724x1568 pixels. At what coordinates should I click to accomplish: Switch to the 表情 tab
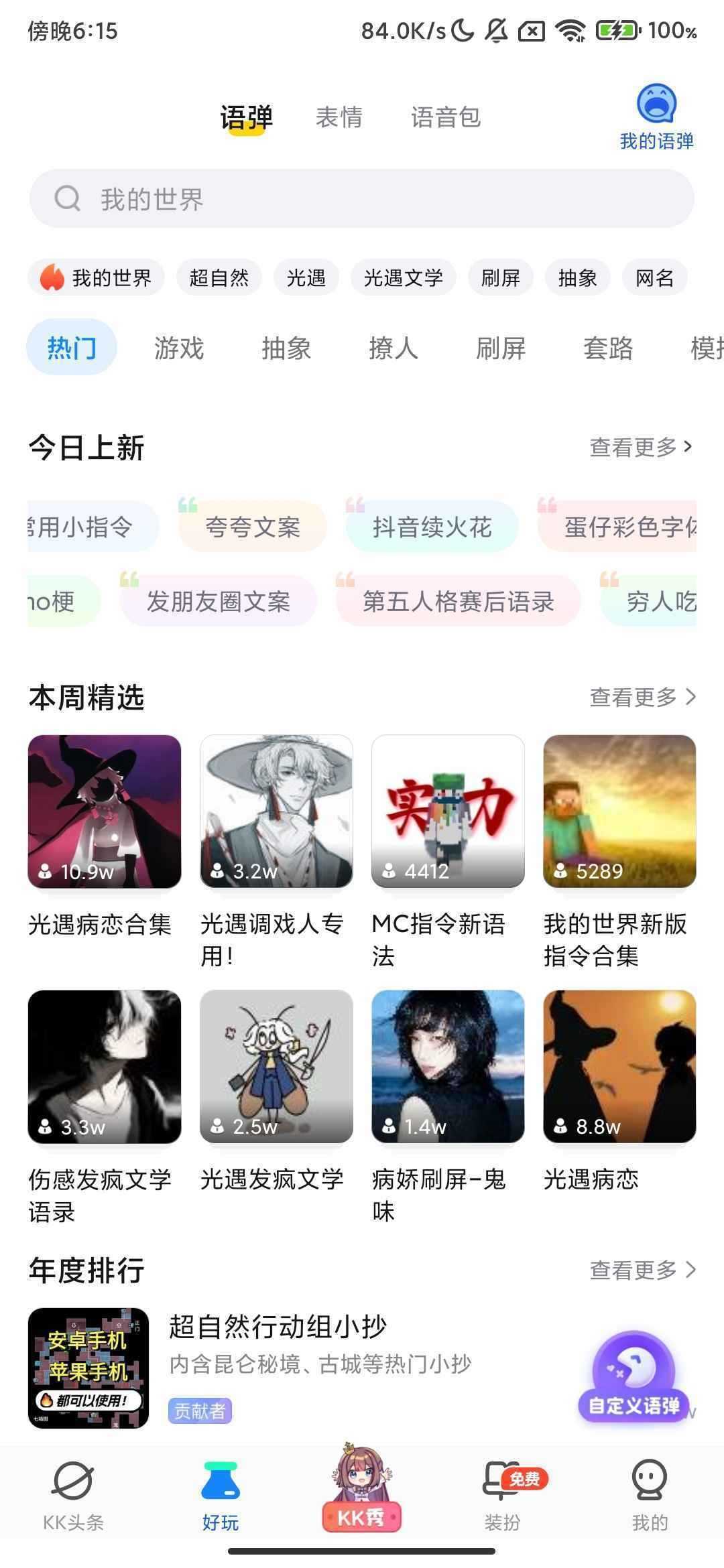(x=339, y=117)
